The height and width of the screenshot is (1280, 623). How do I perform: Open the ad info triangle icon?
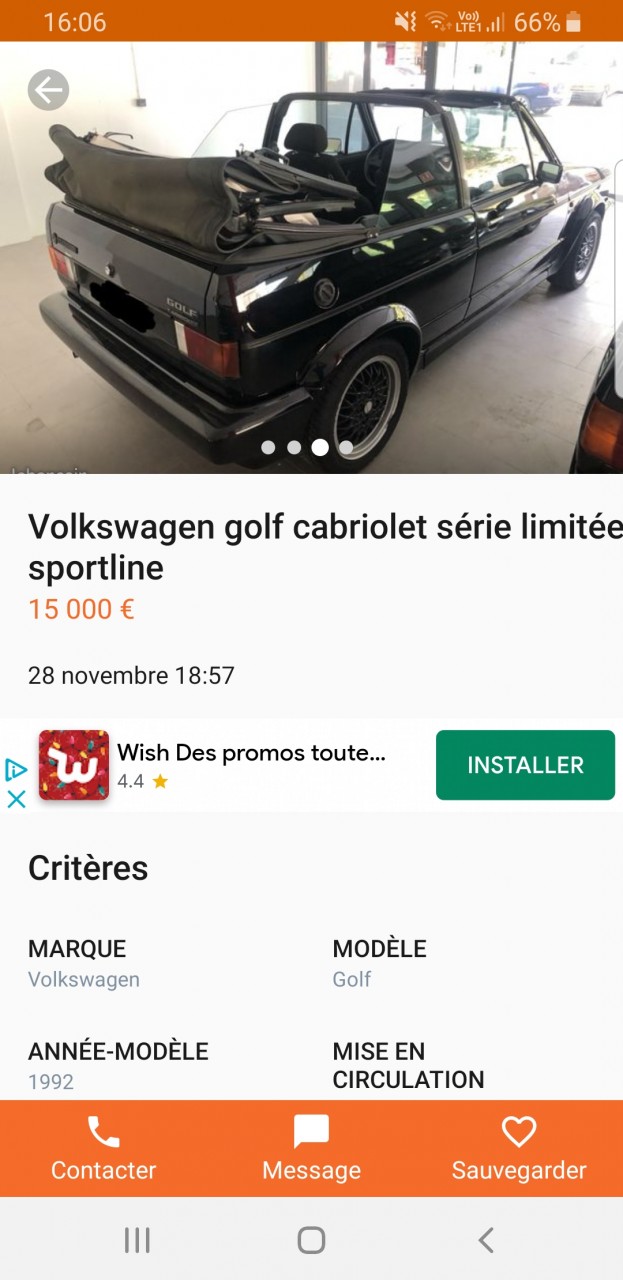point(16,769)
